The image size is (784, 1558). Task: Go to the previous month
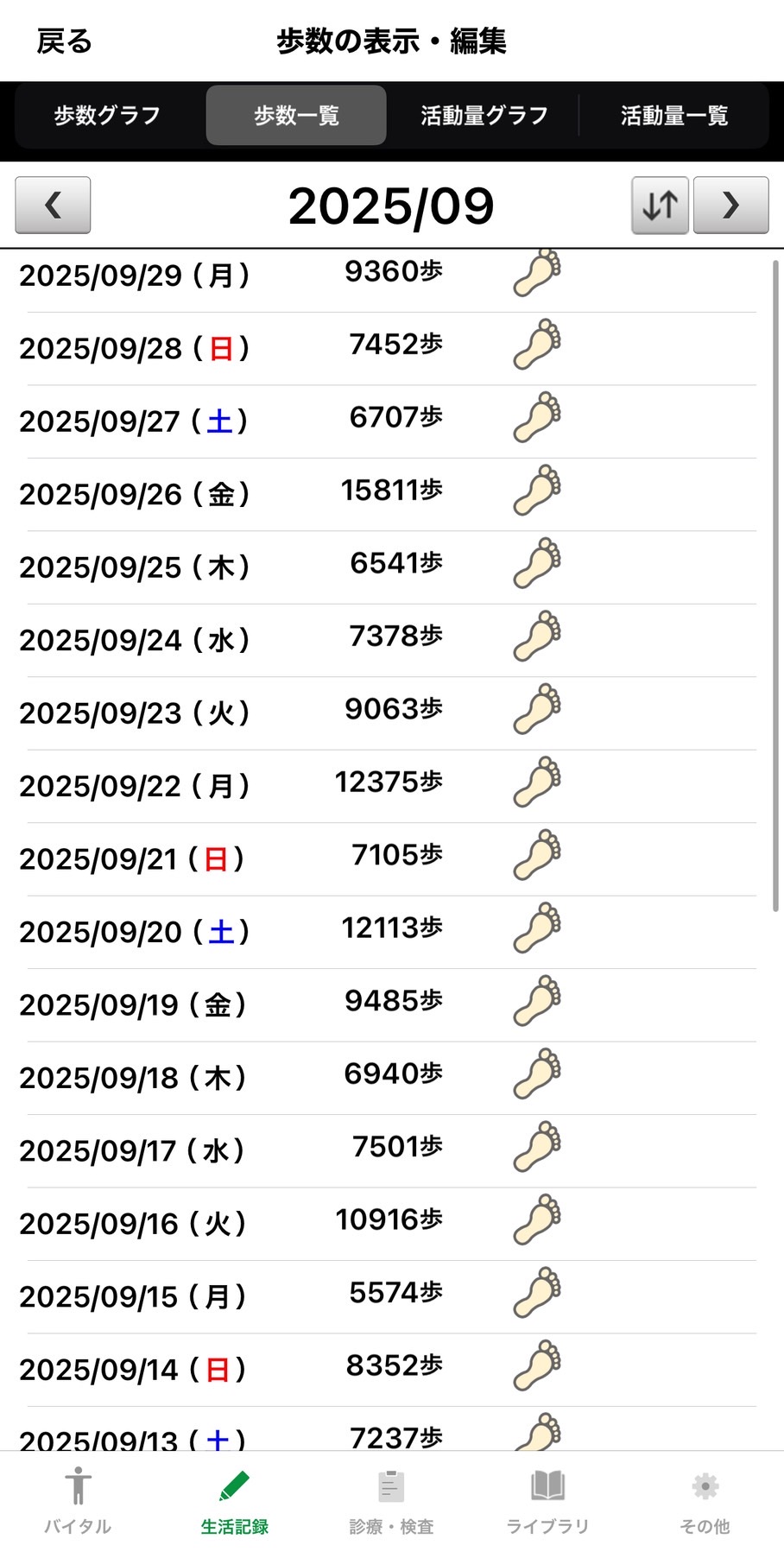click(x=53, y=206)
